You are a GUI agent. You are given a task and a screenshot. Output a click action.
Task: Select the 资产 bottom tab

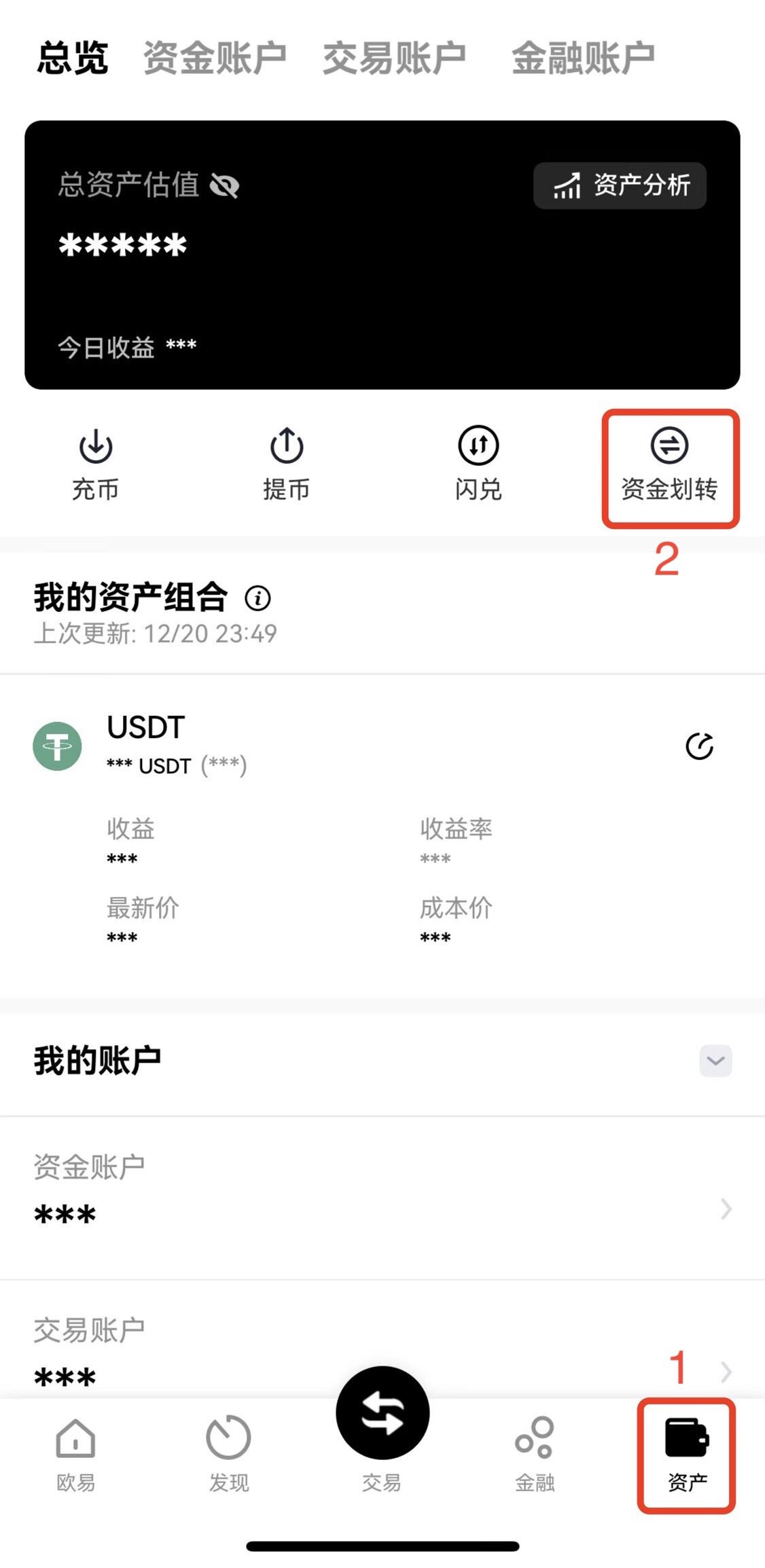(687, 1455)
